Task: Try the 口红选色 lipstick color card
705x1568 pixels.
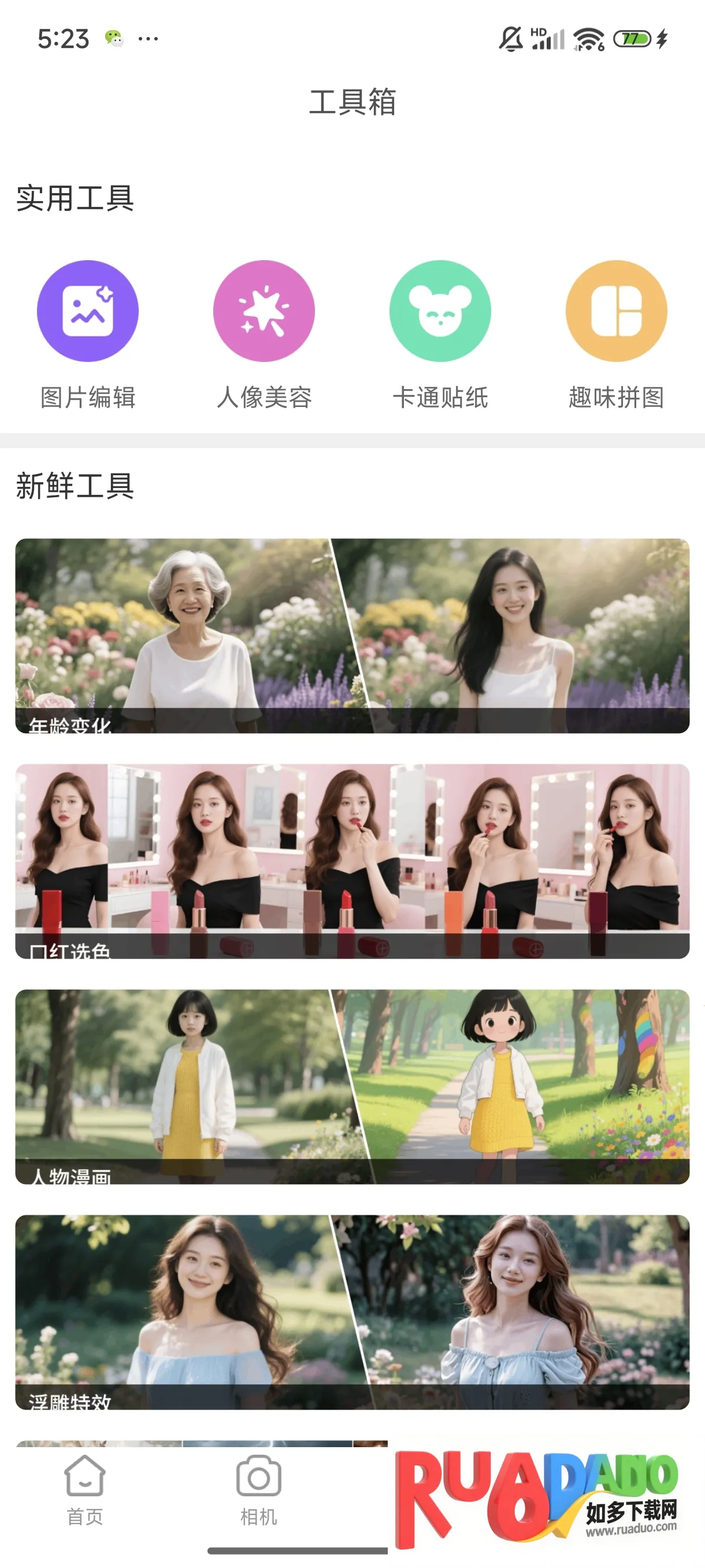Action: (352, 861)
